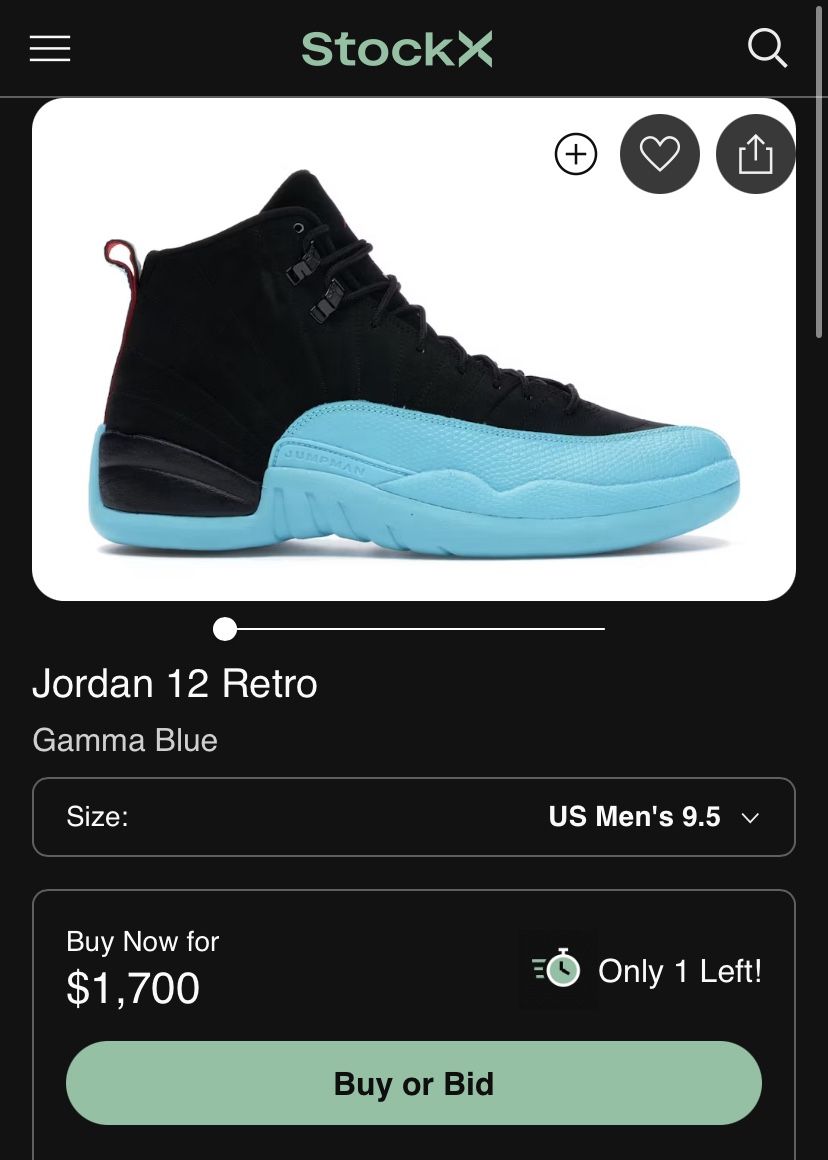The image size is (828, 1160).
Task: Go to StockX home via header logo
Action: pyautogui.click(x=397, y=49)
